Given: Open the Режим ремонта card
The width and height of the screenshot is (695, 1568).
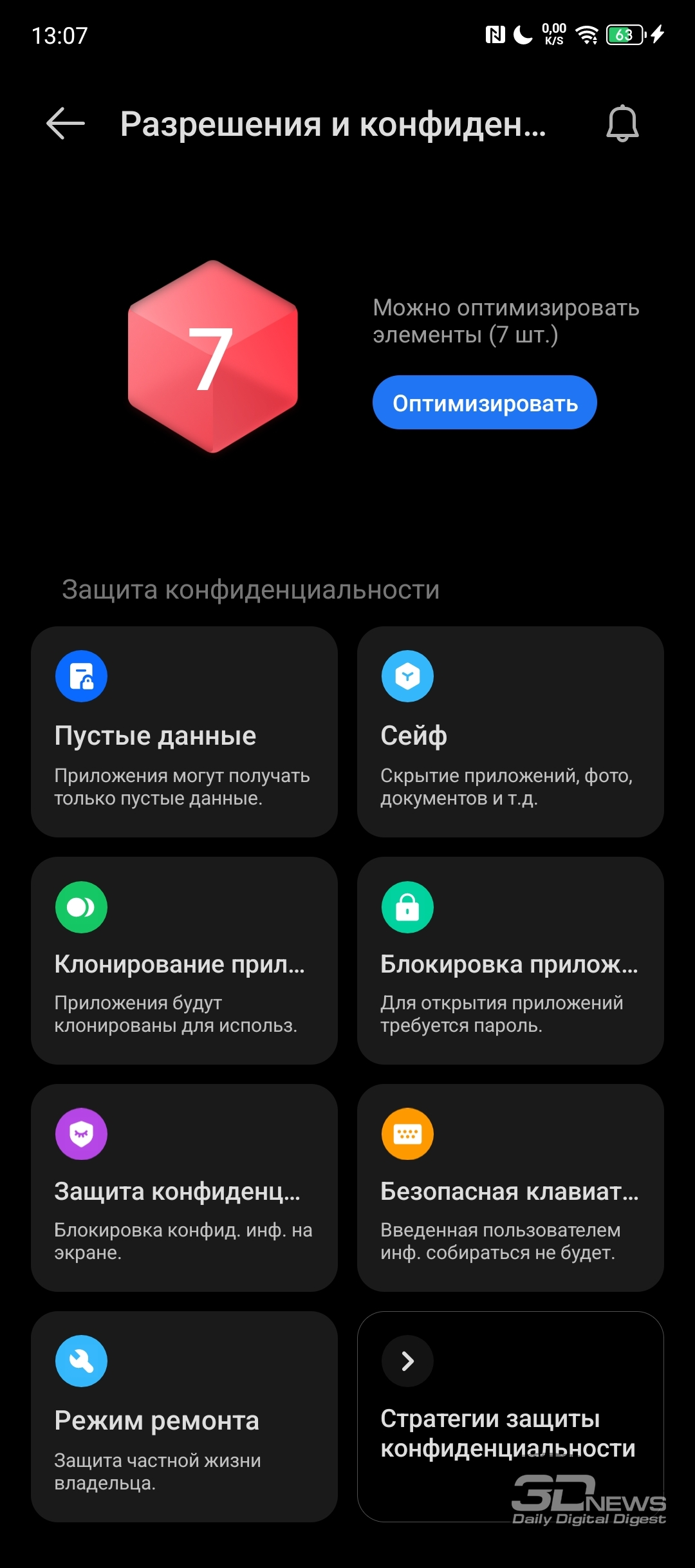Looking at the screenshot, I should click(184, 1417).
